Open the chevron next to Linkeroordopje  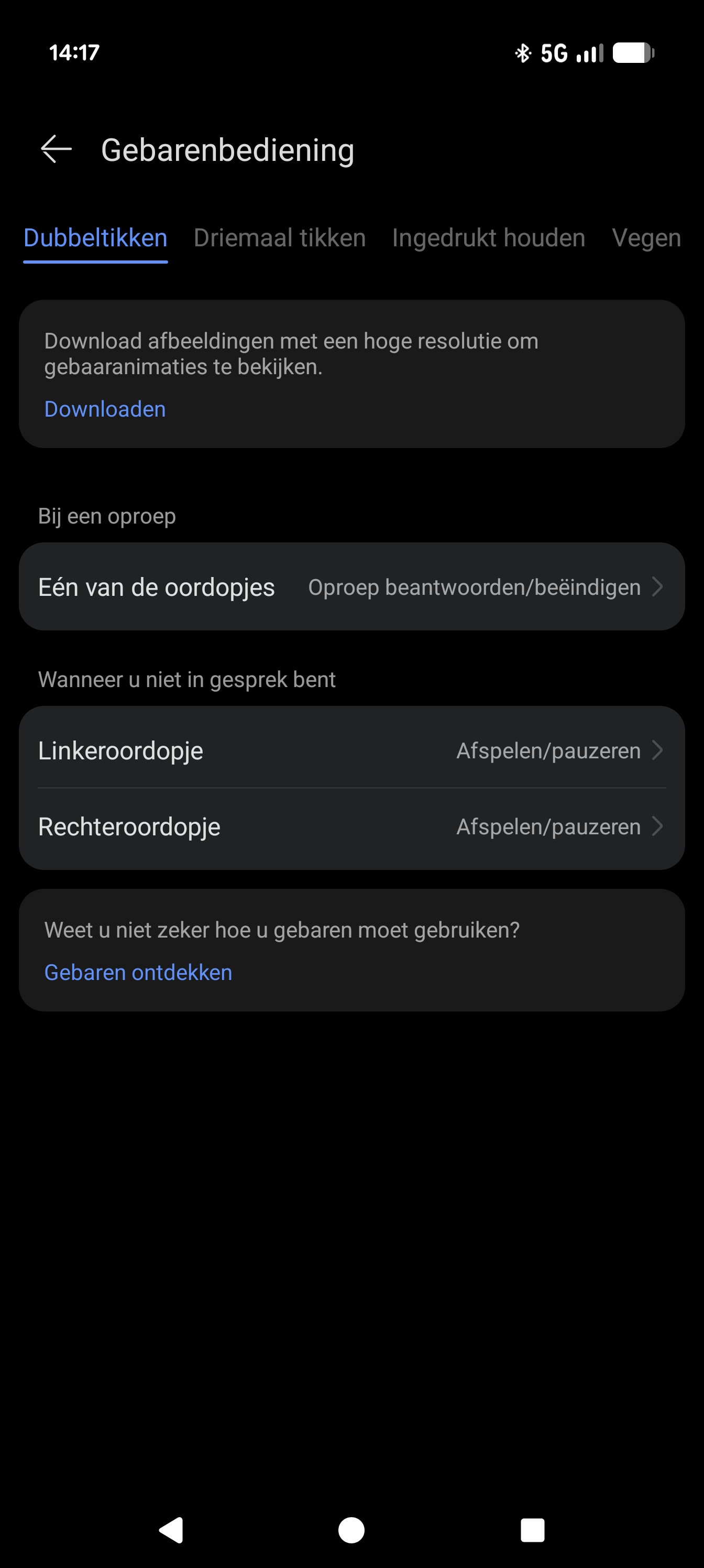coord(658,750)
